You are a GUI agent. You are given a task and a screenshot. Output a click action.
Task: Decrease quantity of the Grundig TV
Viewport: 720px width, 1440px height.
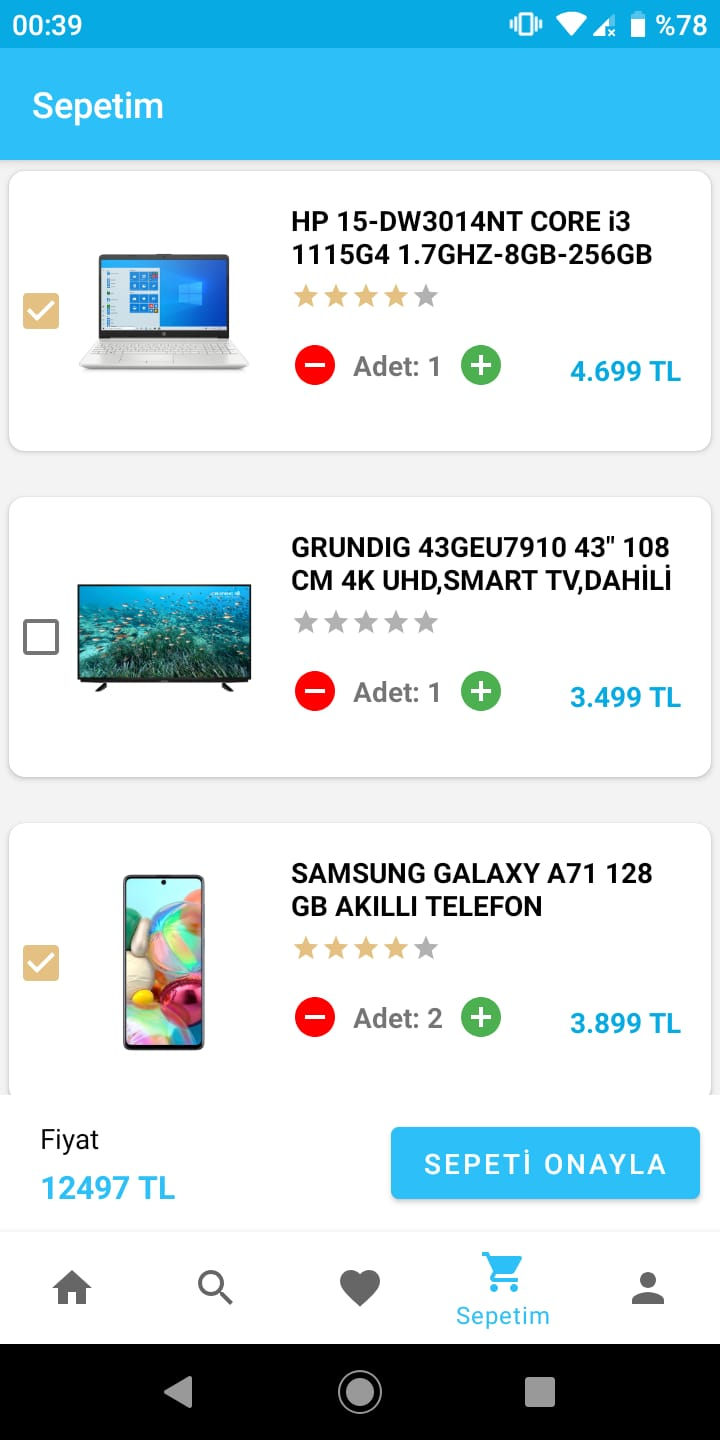pyautogui.click(x=315, y=690)
